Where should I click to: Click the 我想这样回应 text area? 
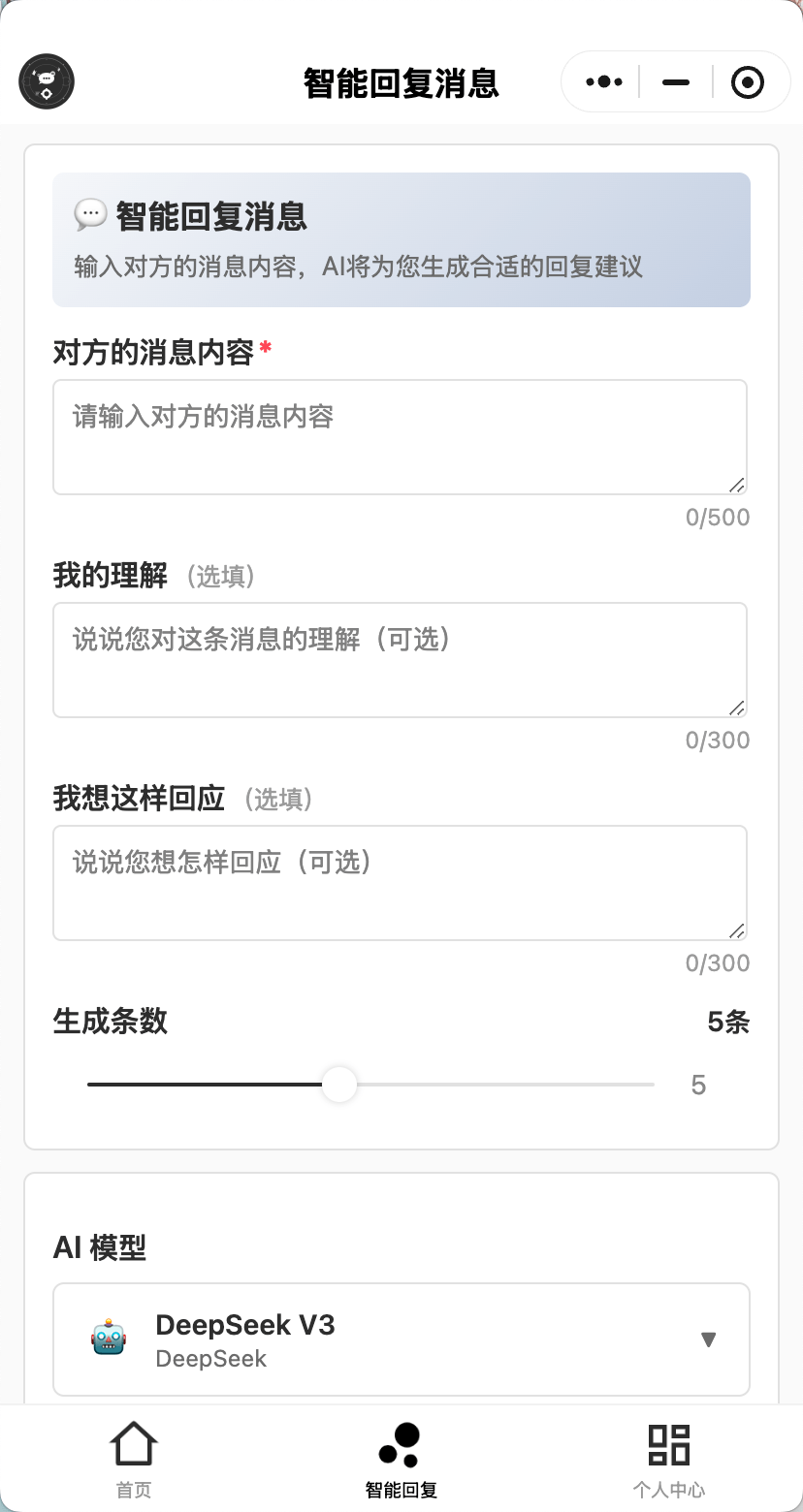[x=401, y=883]
